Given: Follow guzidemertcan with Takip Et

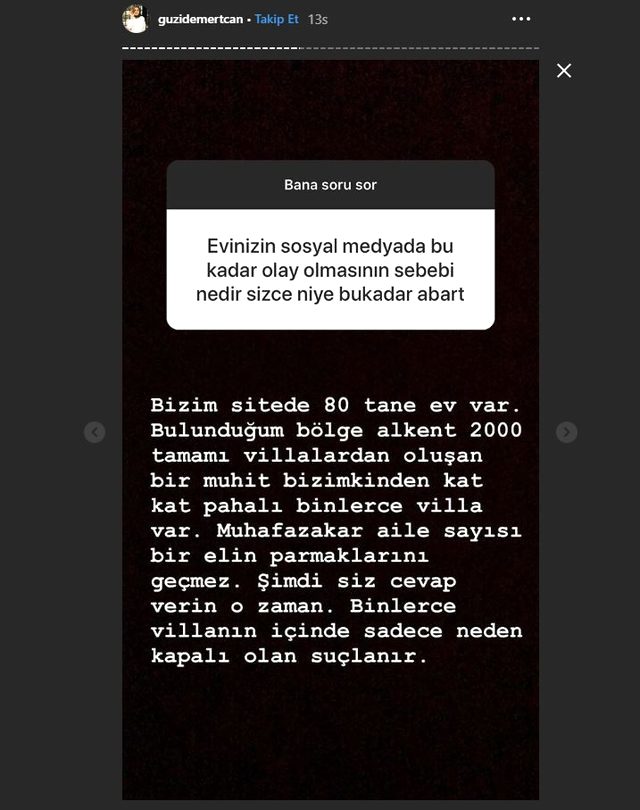Looking at the screenshot, I should tap(279, 20).
